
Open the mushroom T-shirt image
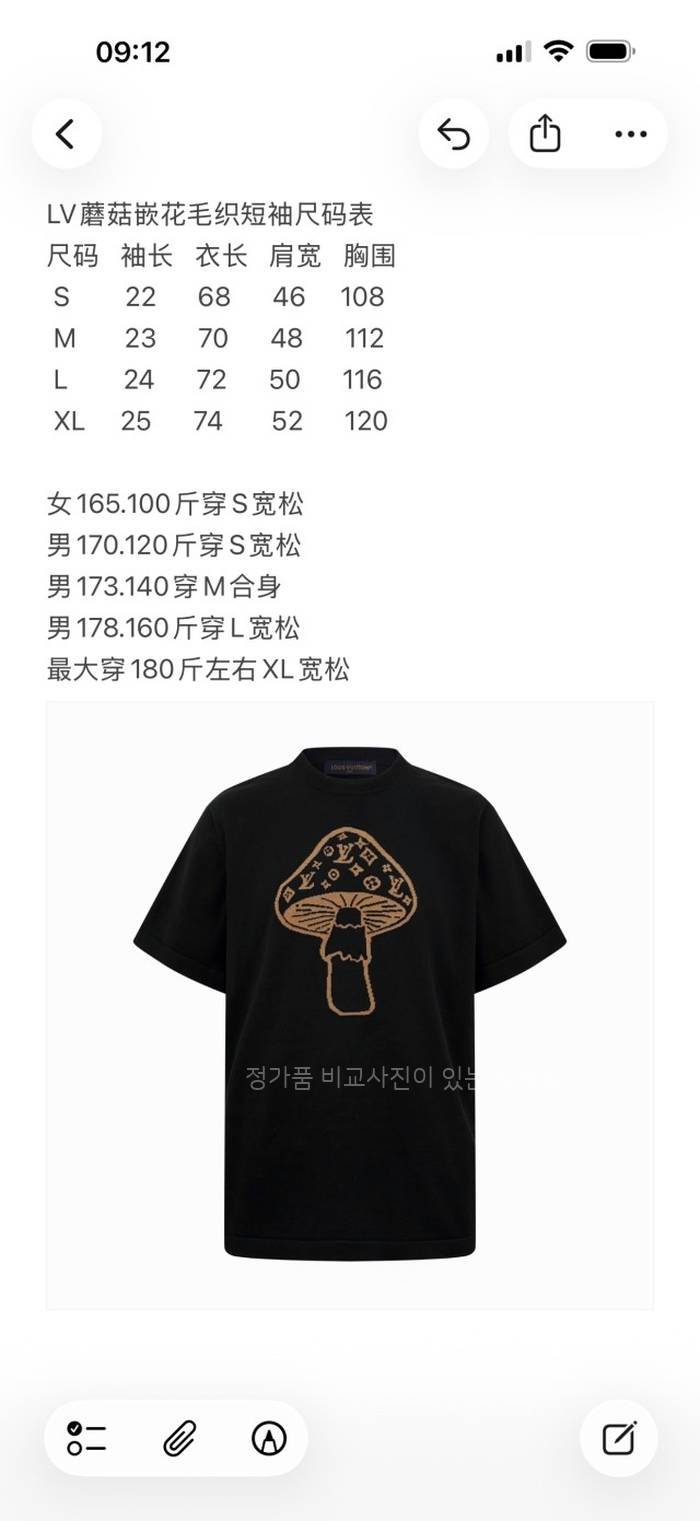350,1005
